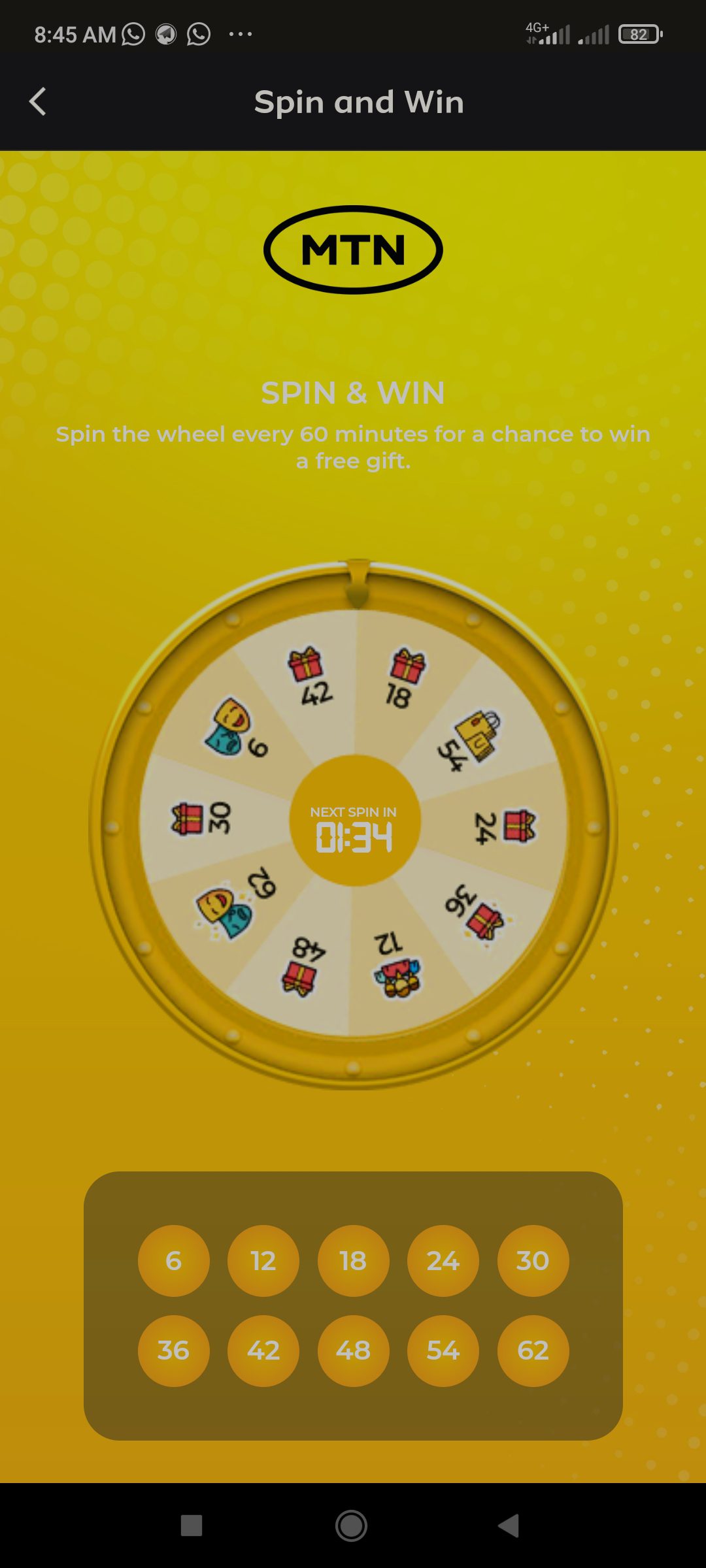
Task: Tap the number 62 chip
Action: tap(533, 1350)
